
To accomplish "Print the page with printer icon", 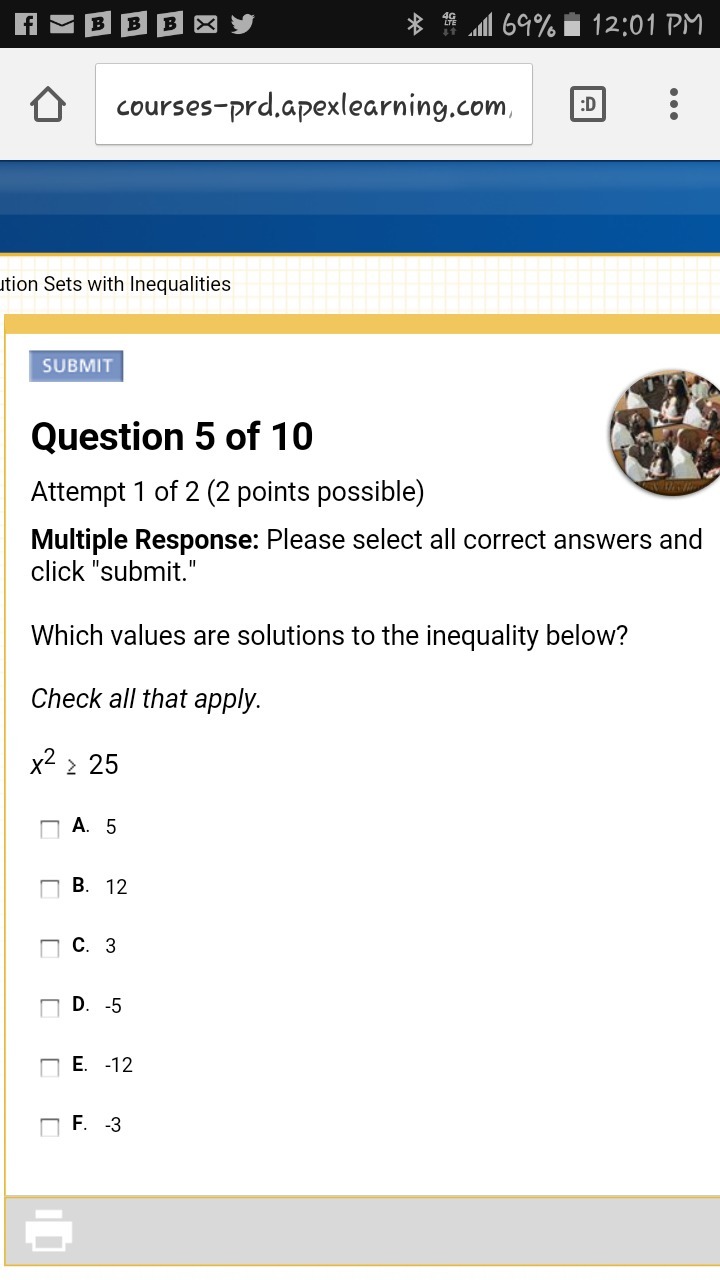I will (x=49, y=1230).
